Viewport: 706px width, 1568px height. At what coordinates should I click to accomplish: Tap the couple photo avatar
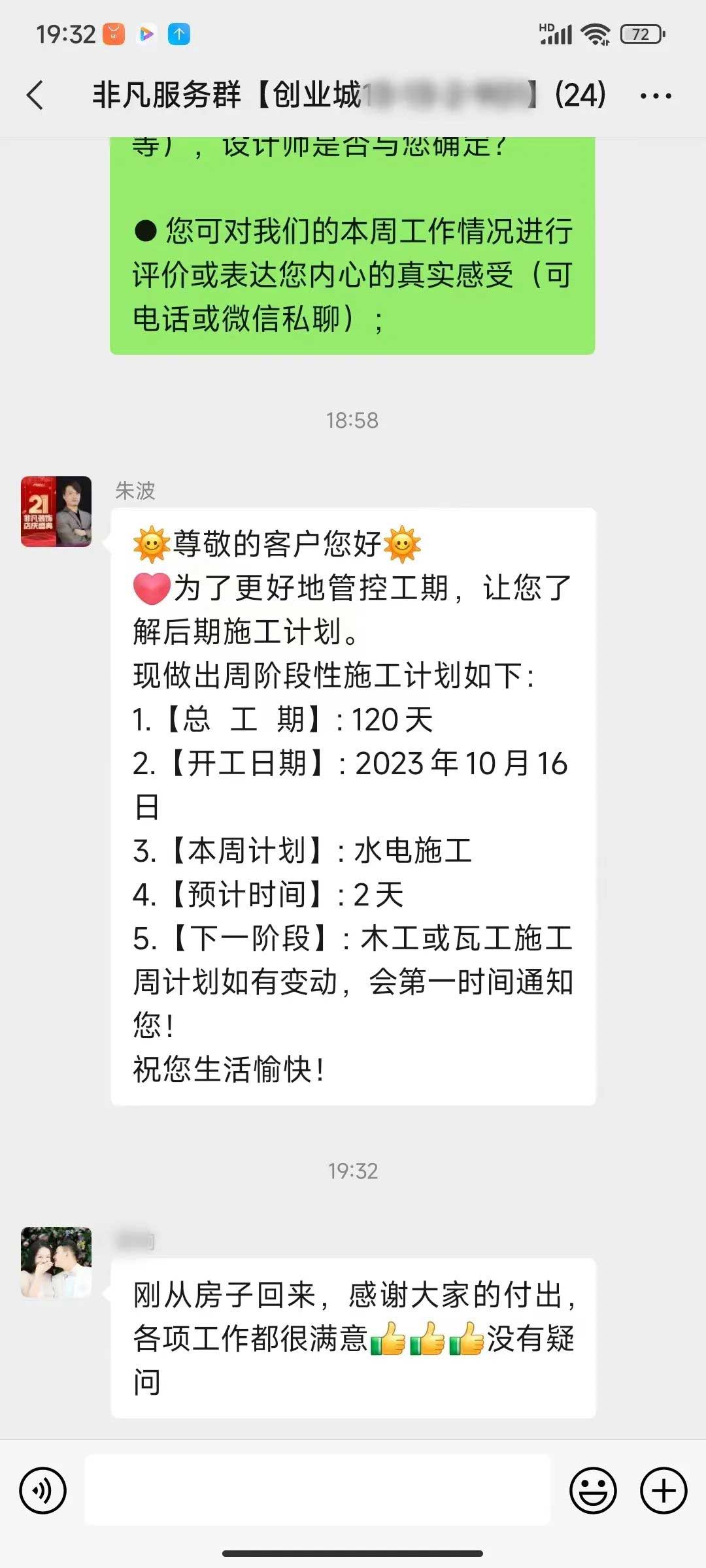click(56, 1262)
